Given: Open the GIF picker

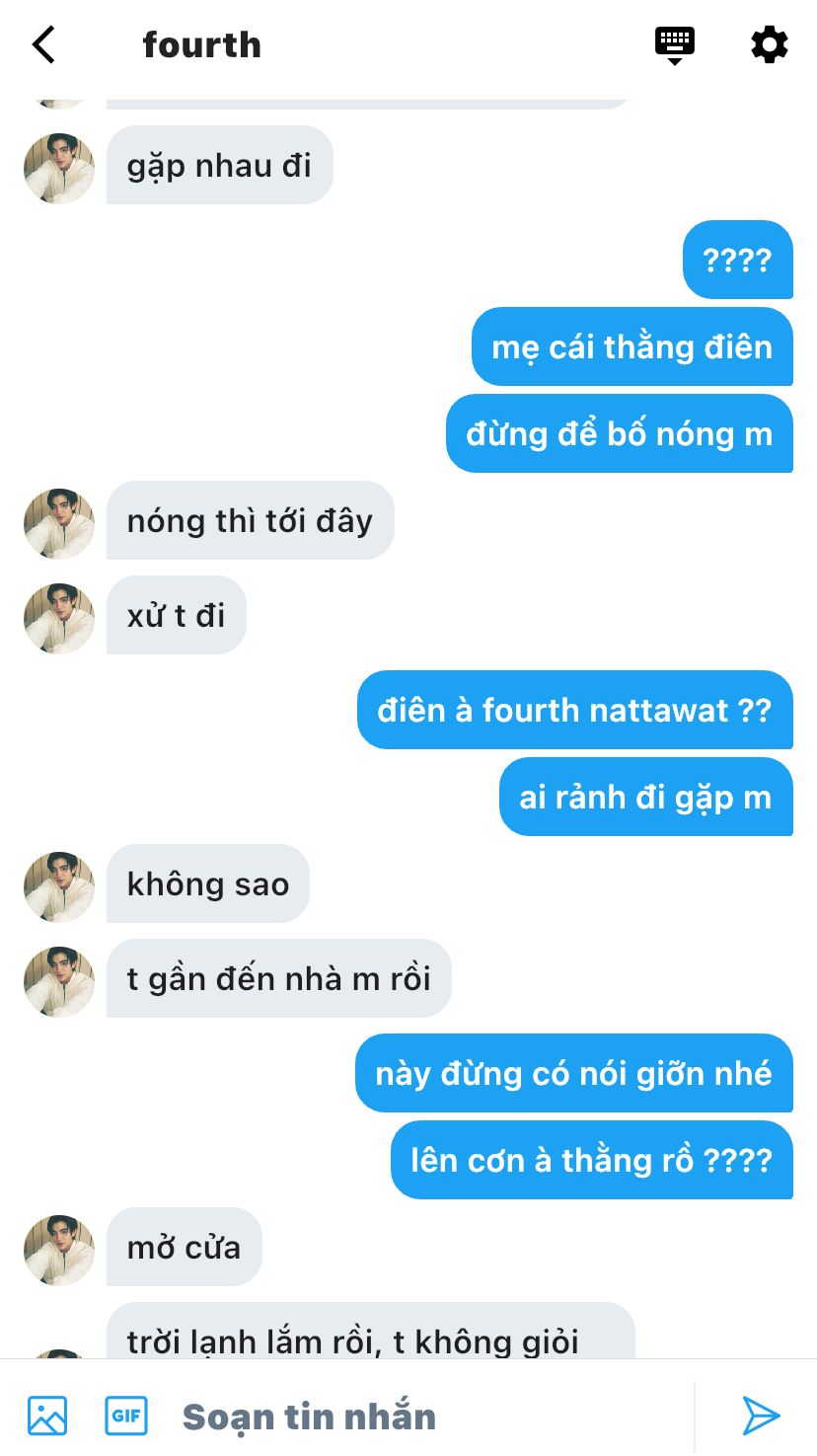Looking at the screenshot, I should click(x=126, y=1416).
